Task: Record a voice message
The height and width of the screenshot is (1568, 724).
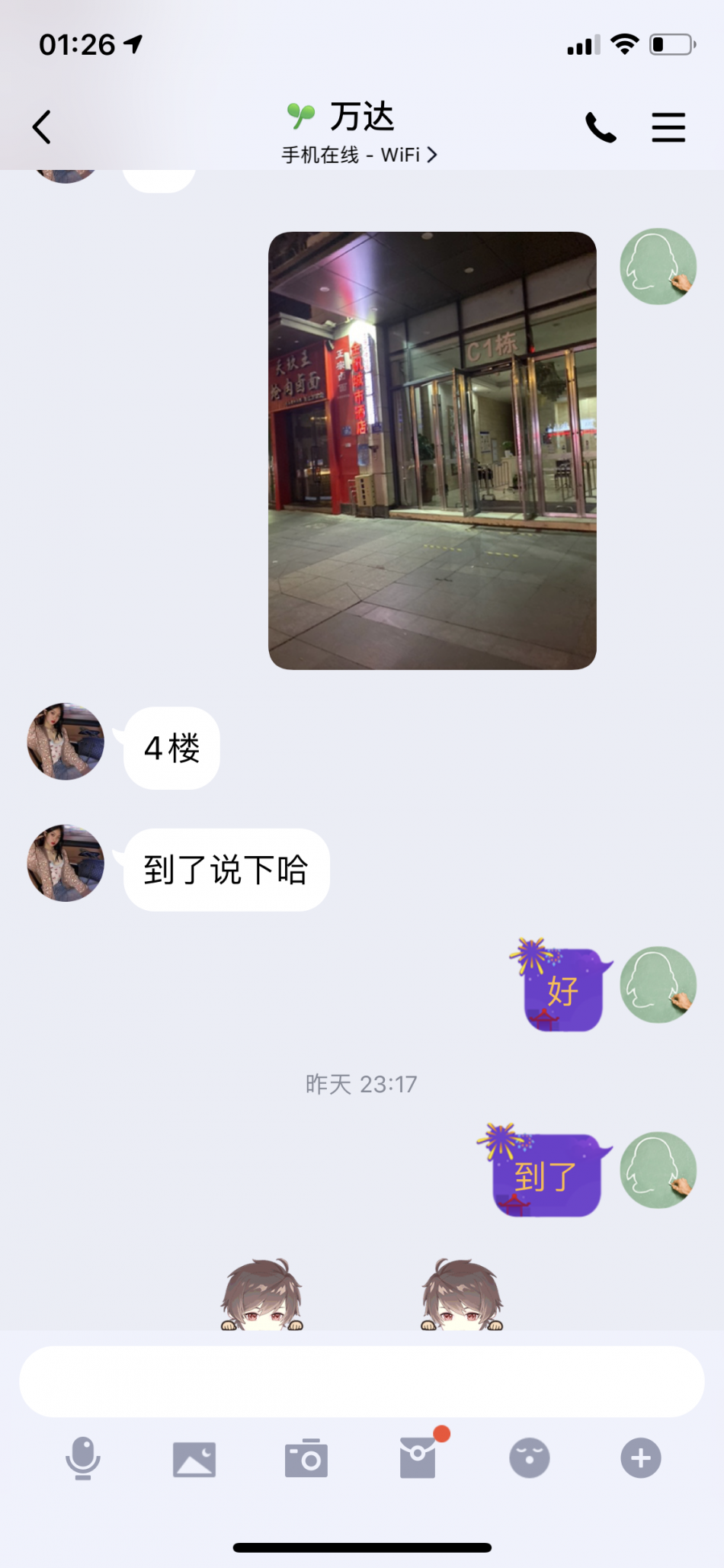Action: click(82, 1458)
